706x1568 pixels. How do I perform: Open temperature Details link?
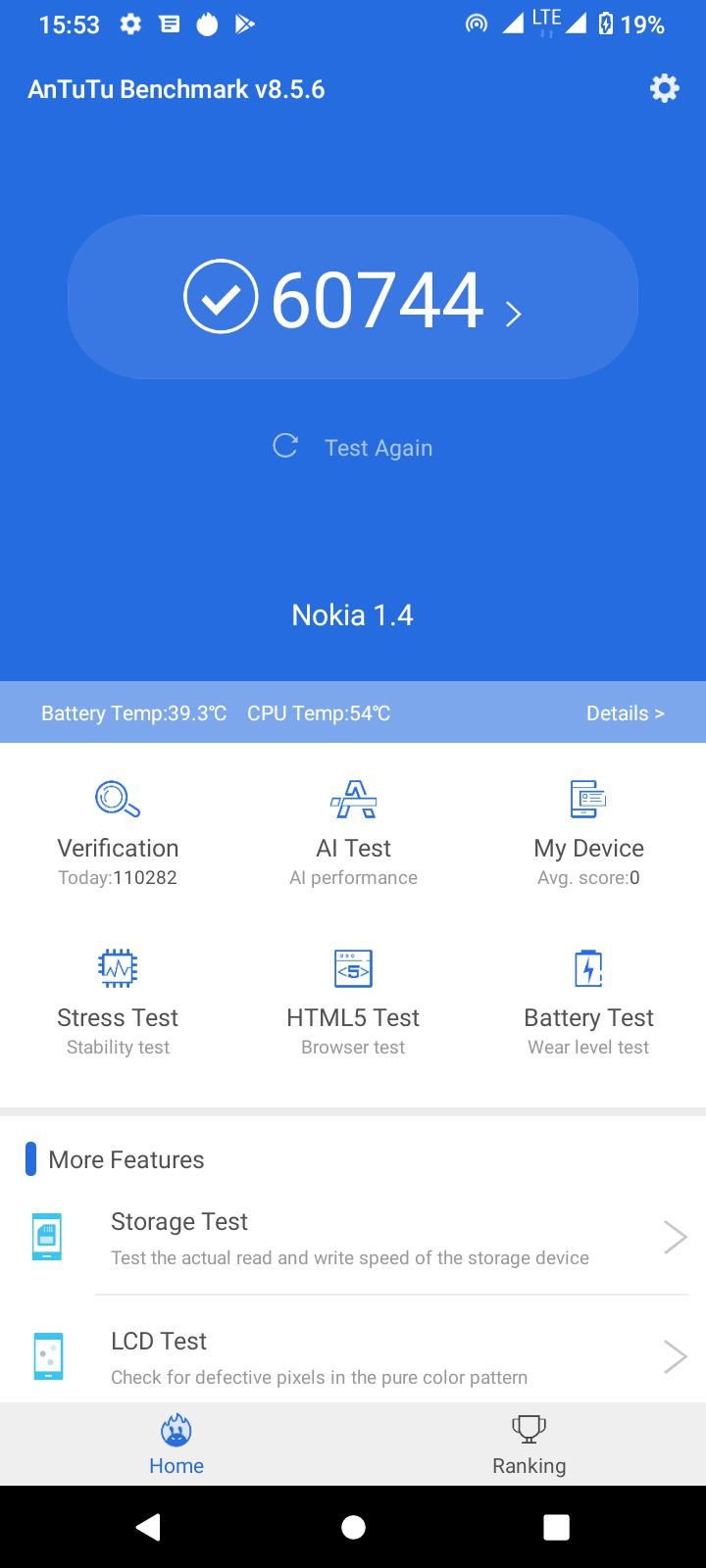(625, 713)
